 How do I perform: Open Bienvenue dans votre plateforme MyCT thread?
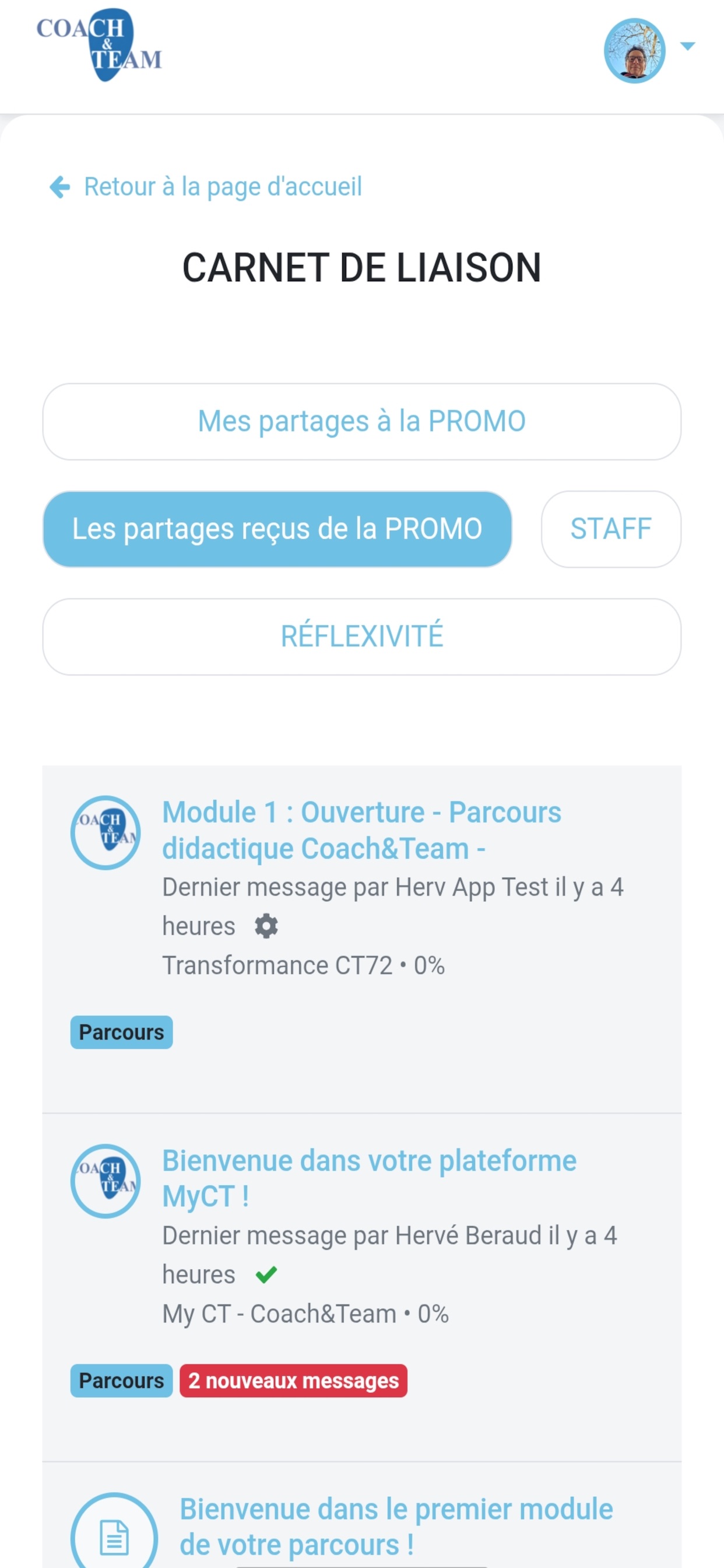pyautogui.click(x=368, y=1178)
